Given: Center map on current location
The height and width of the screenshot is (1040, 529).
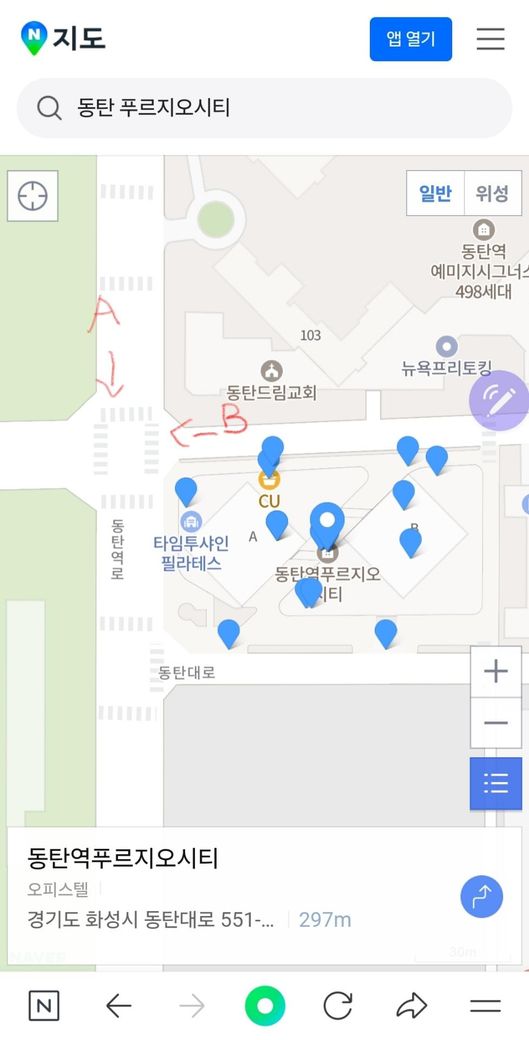Looking at the screenshot, I should click(32, 196).
